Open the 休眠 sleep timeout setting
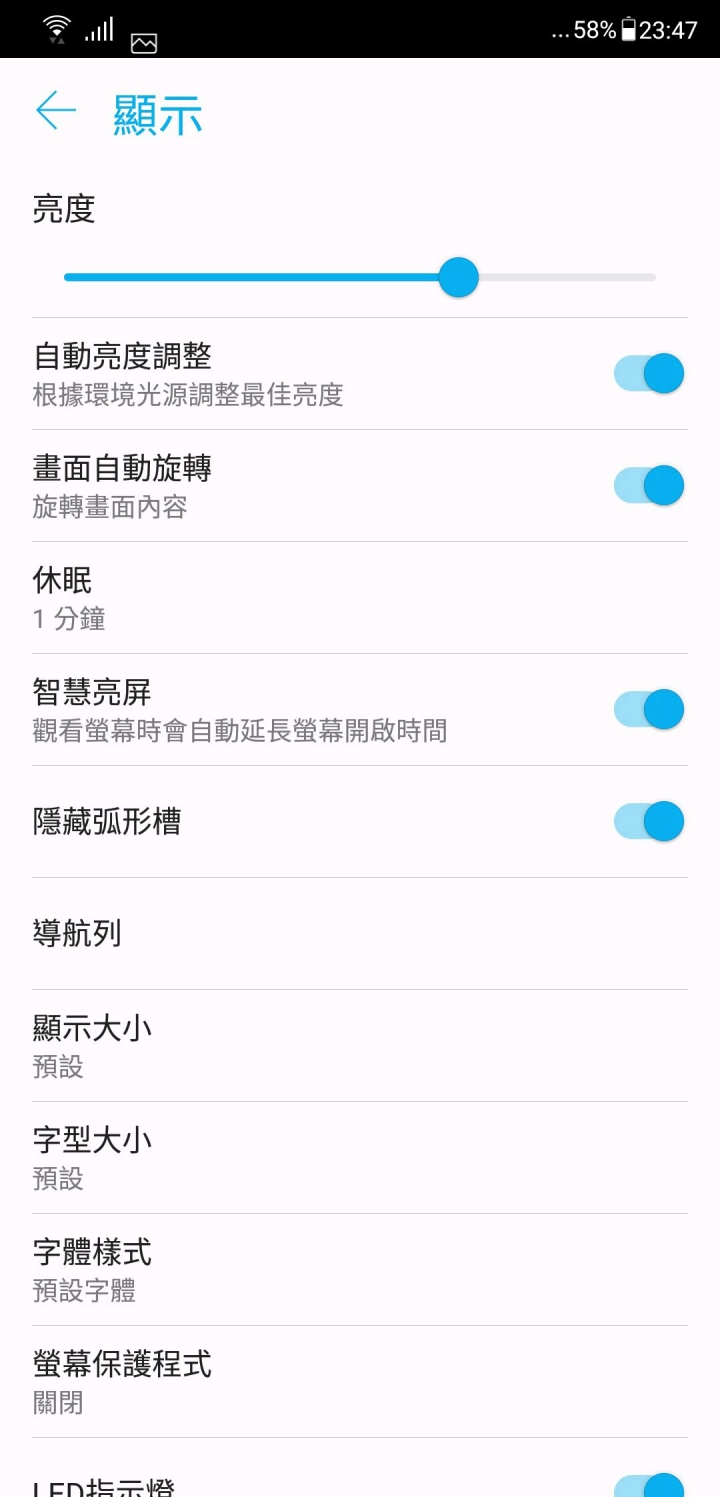The width and height of the screenshot is (720, 1497). tap(360, 598)
